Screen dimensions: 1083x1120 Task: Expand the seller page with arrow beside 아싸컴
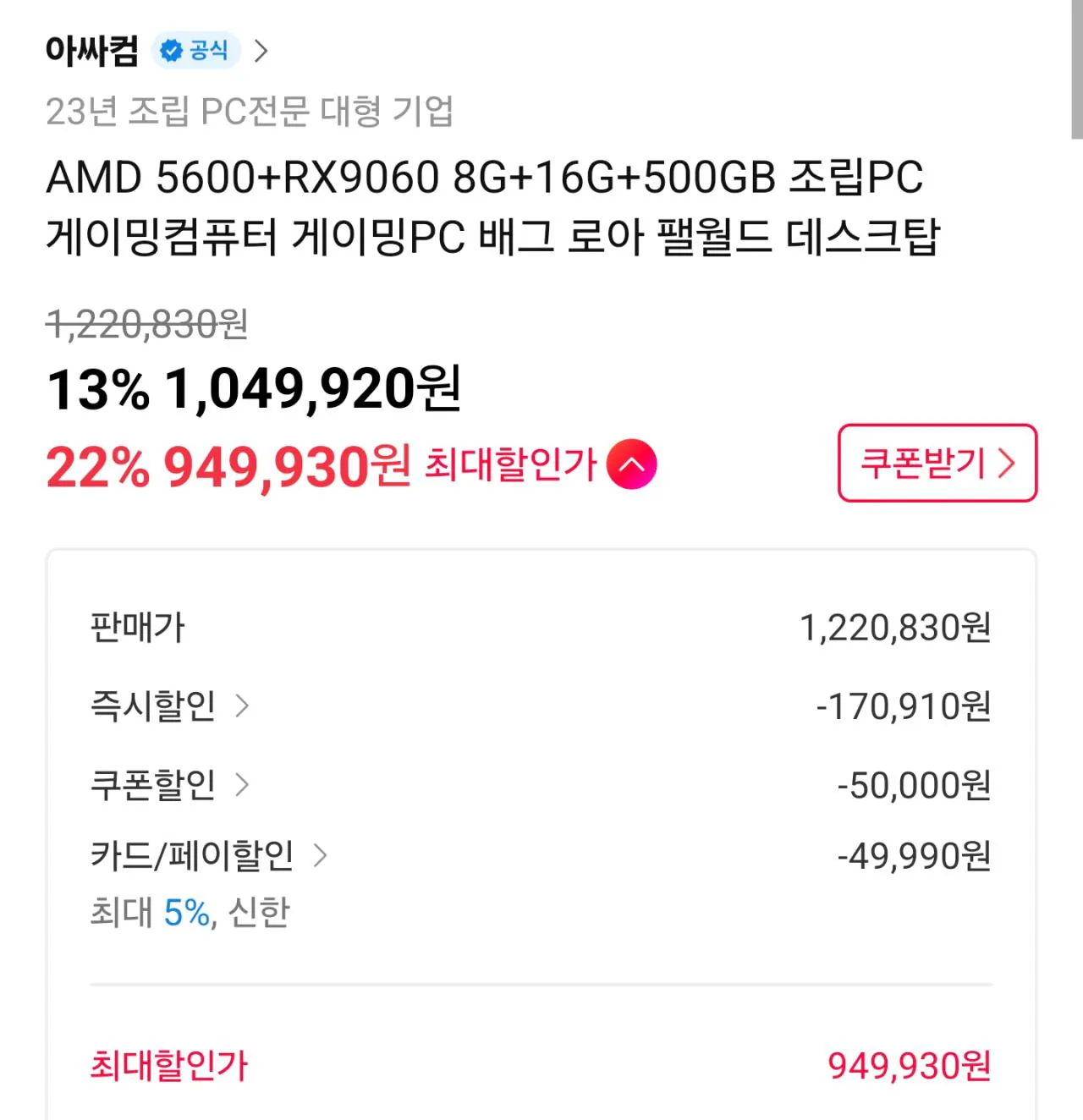pos(262,51)
